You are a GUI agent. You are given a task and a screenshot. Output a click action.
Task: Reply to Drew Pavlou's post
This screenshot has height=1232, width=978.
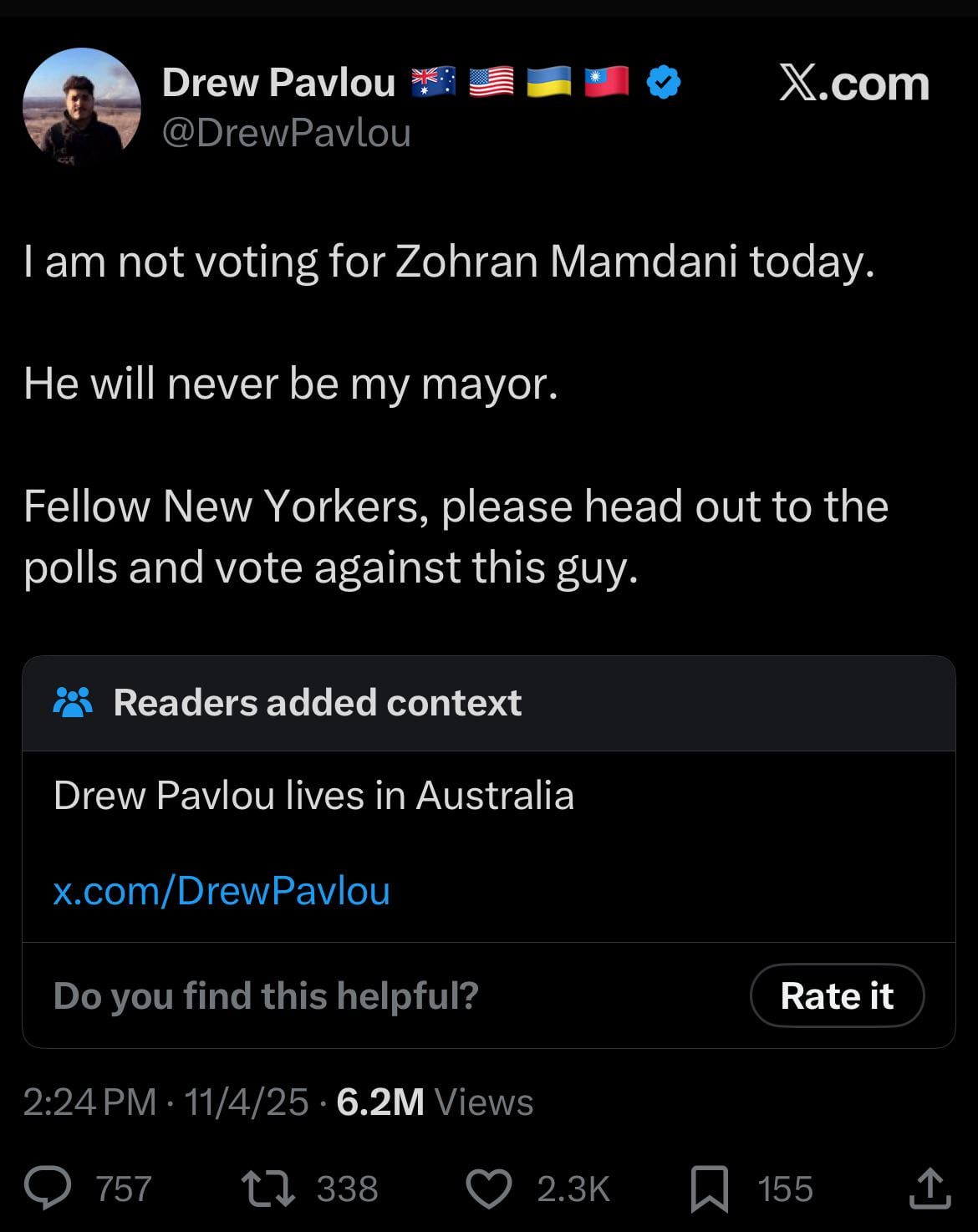click(48, 1189)
